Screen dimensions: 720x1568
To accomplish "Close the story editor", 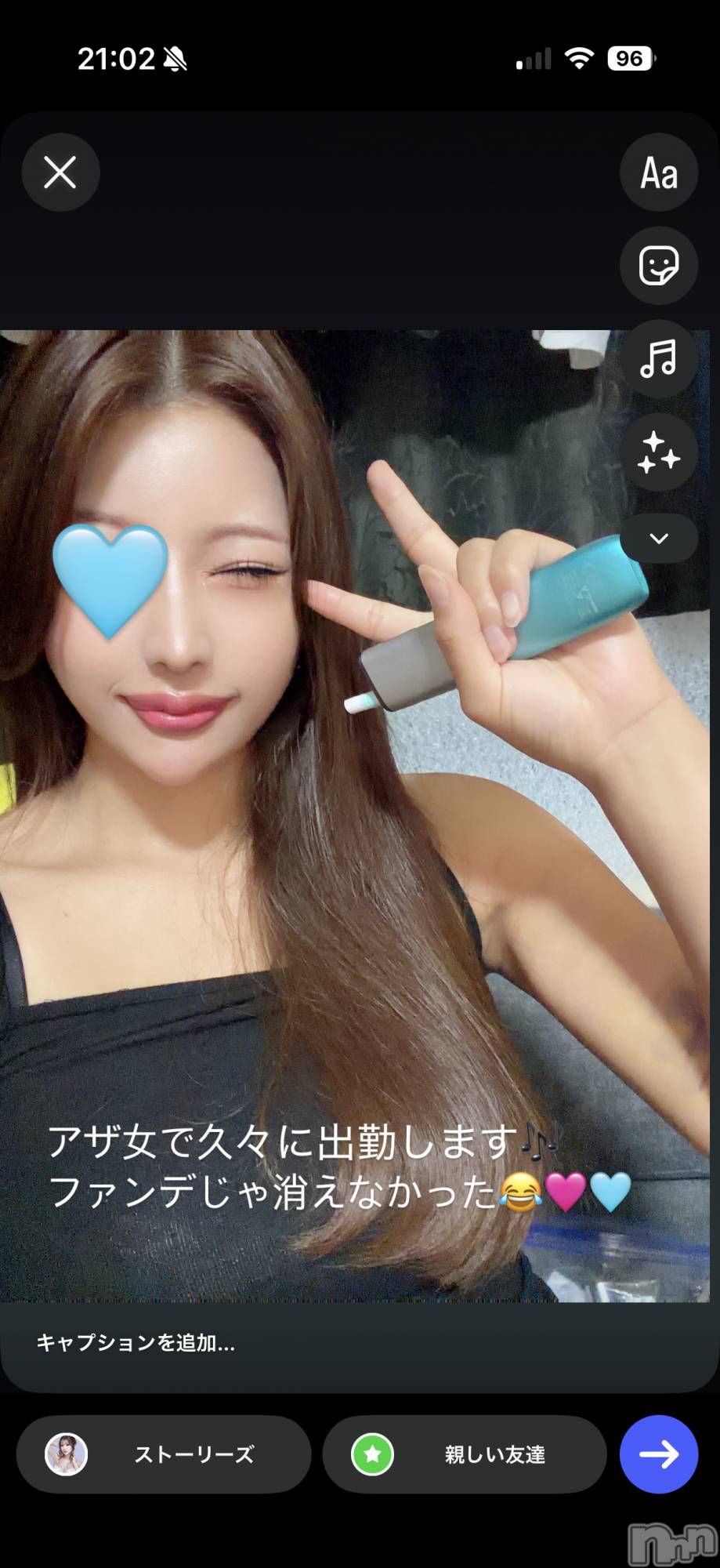I will click(60, 172).
